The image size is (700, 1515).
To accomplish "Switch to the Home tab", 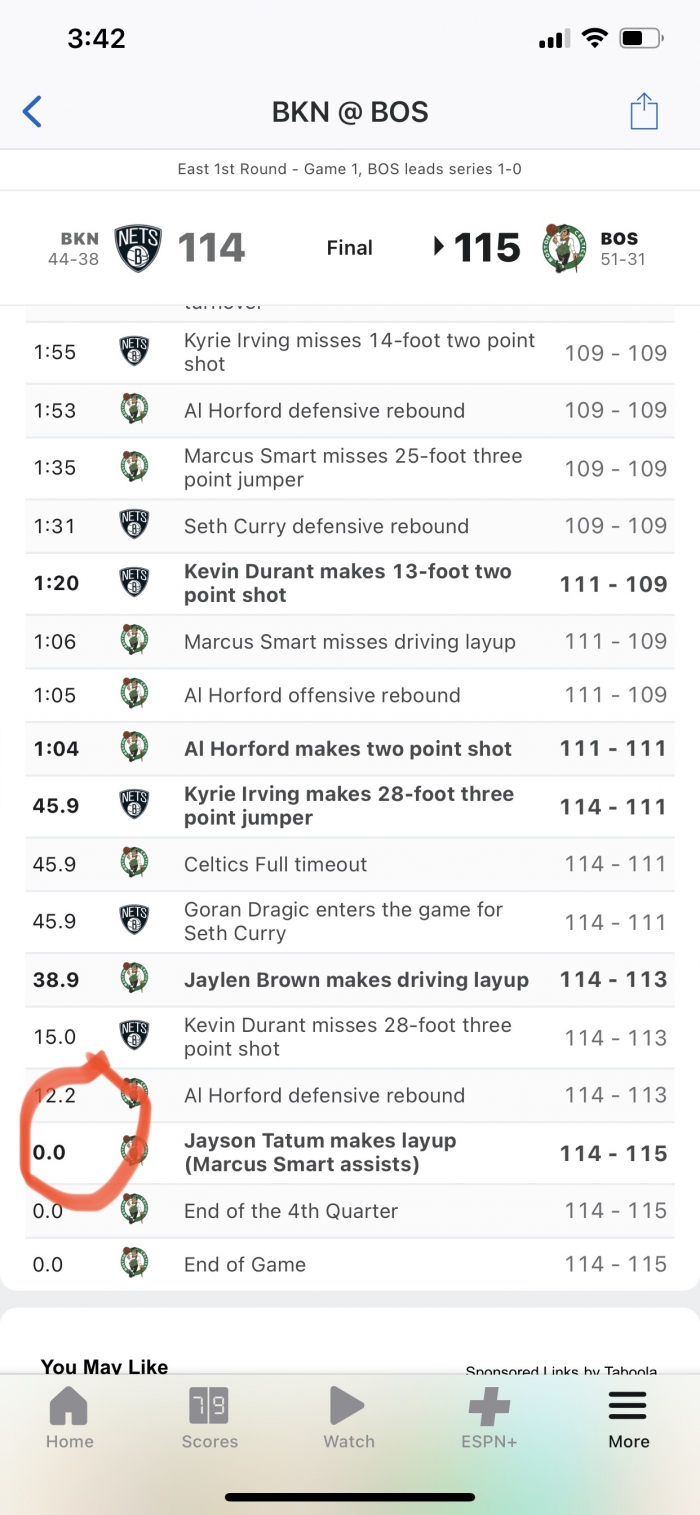I will [69, 1419].
